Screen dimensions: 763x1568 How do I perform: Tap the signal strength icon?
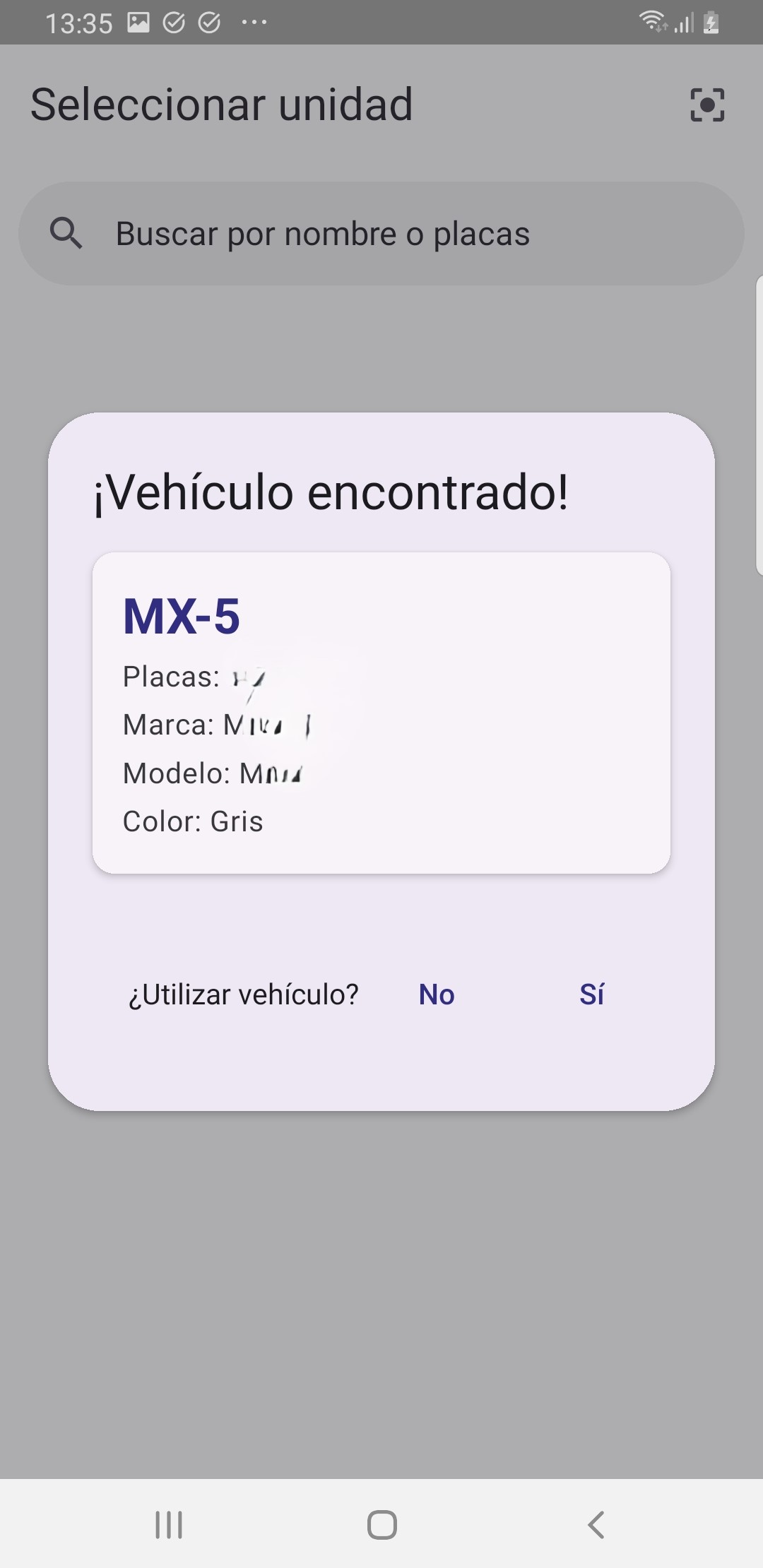coord(682,21)
